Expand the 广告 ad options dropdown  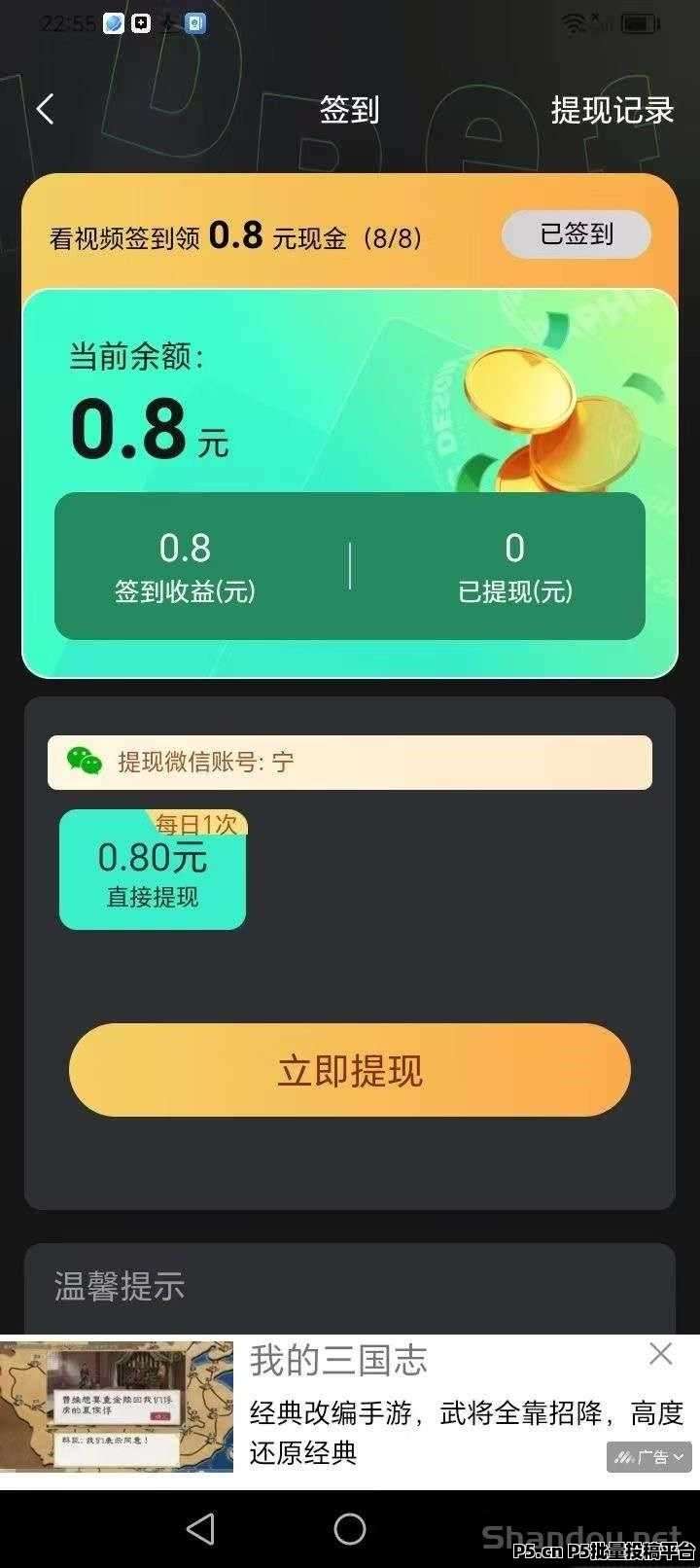(x=649, y=1456)
